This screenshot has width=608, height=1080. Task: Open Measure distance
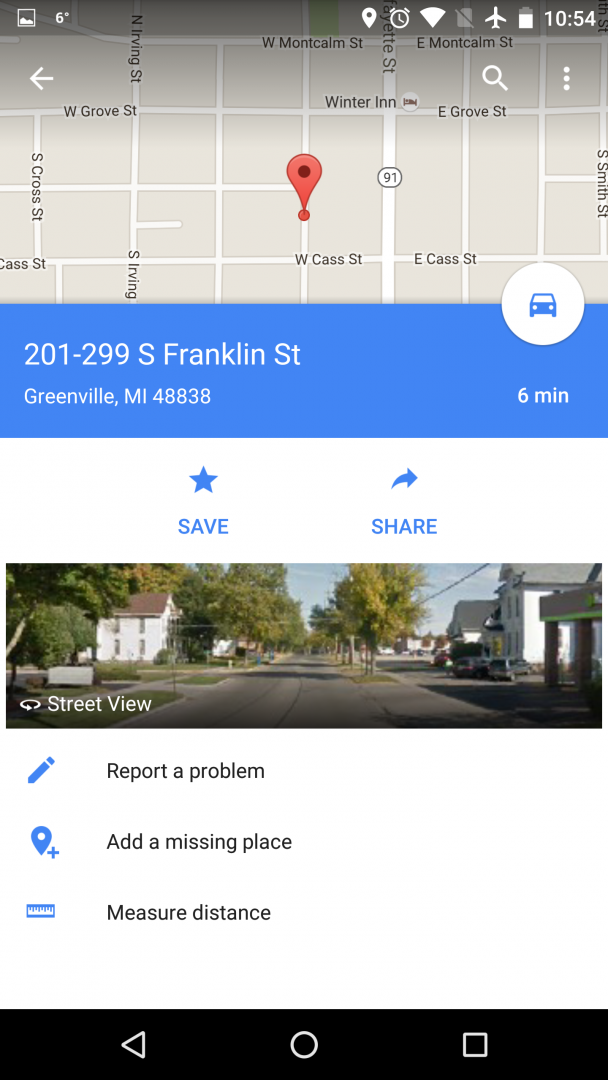304,912
